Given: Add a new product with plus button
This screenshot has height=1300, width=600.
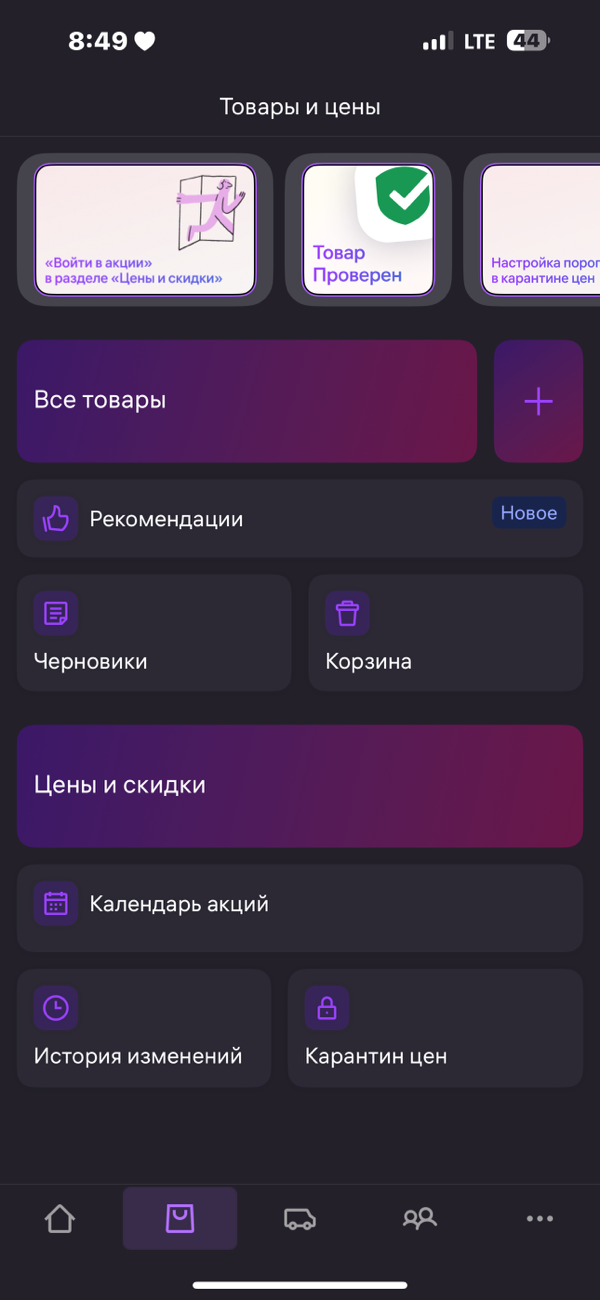Looking at the screenshot, I should click(538, 401).
